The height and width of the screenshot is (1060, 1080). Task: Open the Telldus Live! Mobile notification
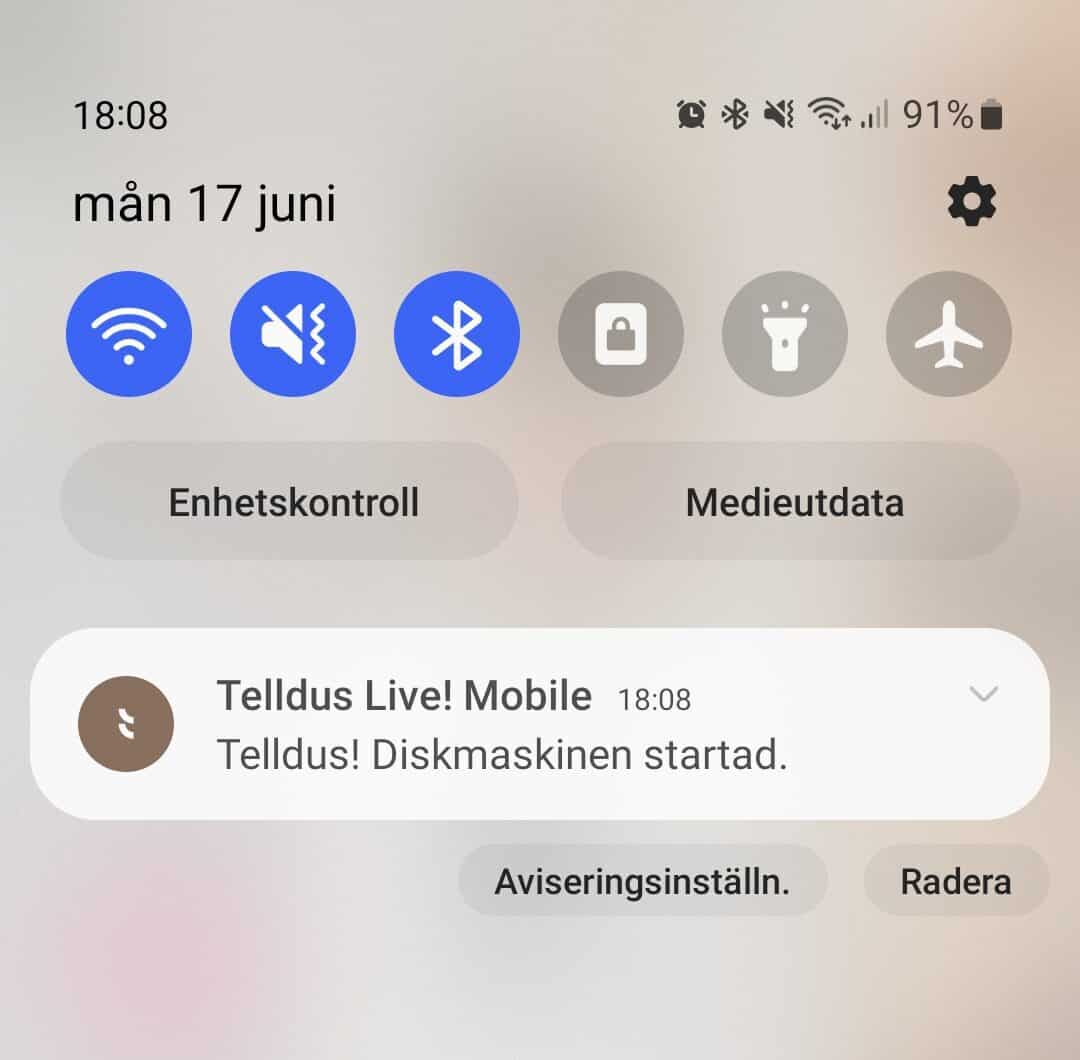(500, 725)
